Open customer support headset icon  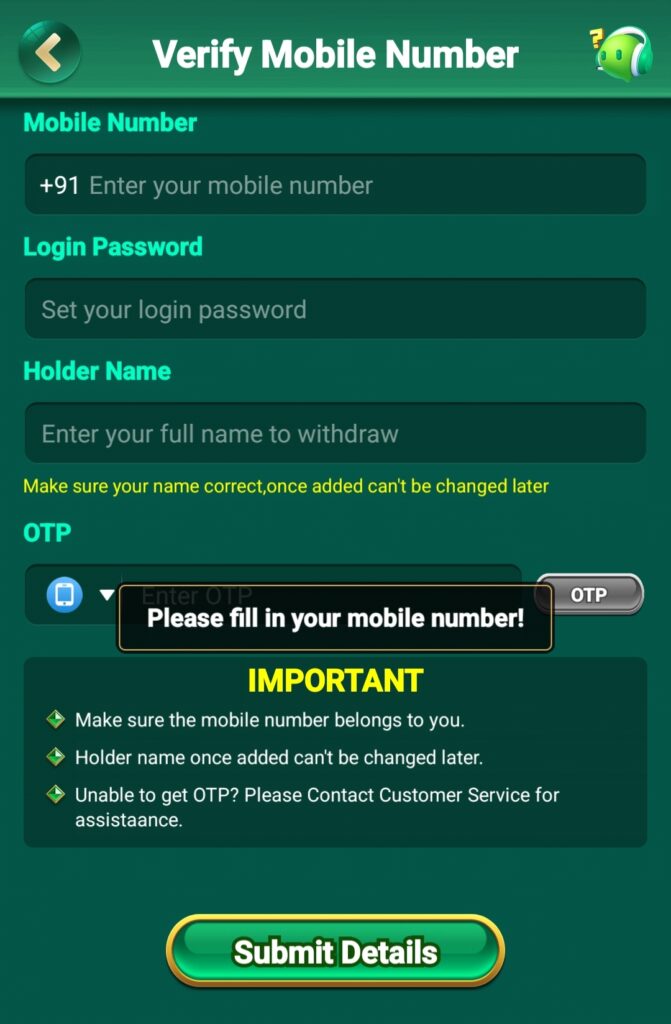[622, 53]
